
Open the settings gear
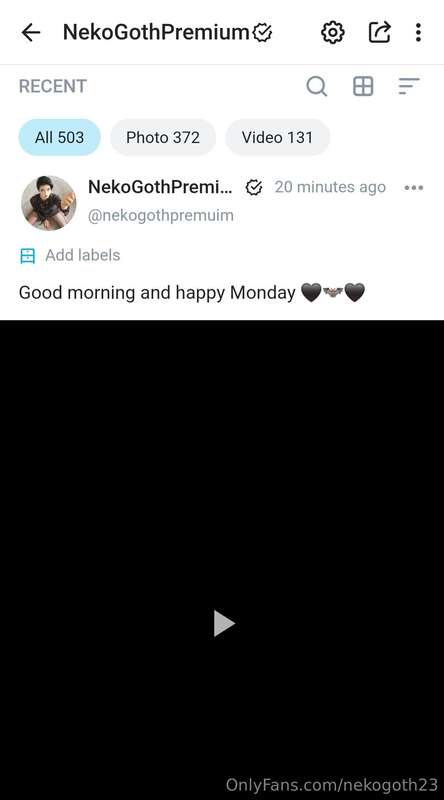333,33
